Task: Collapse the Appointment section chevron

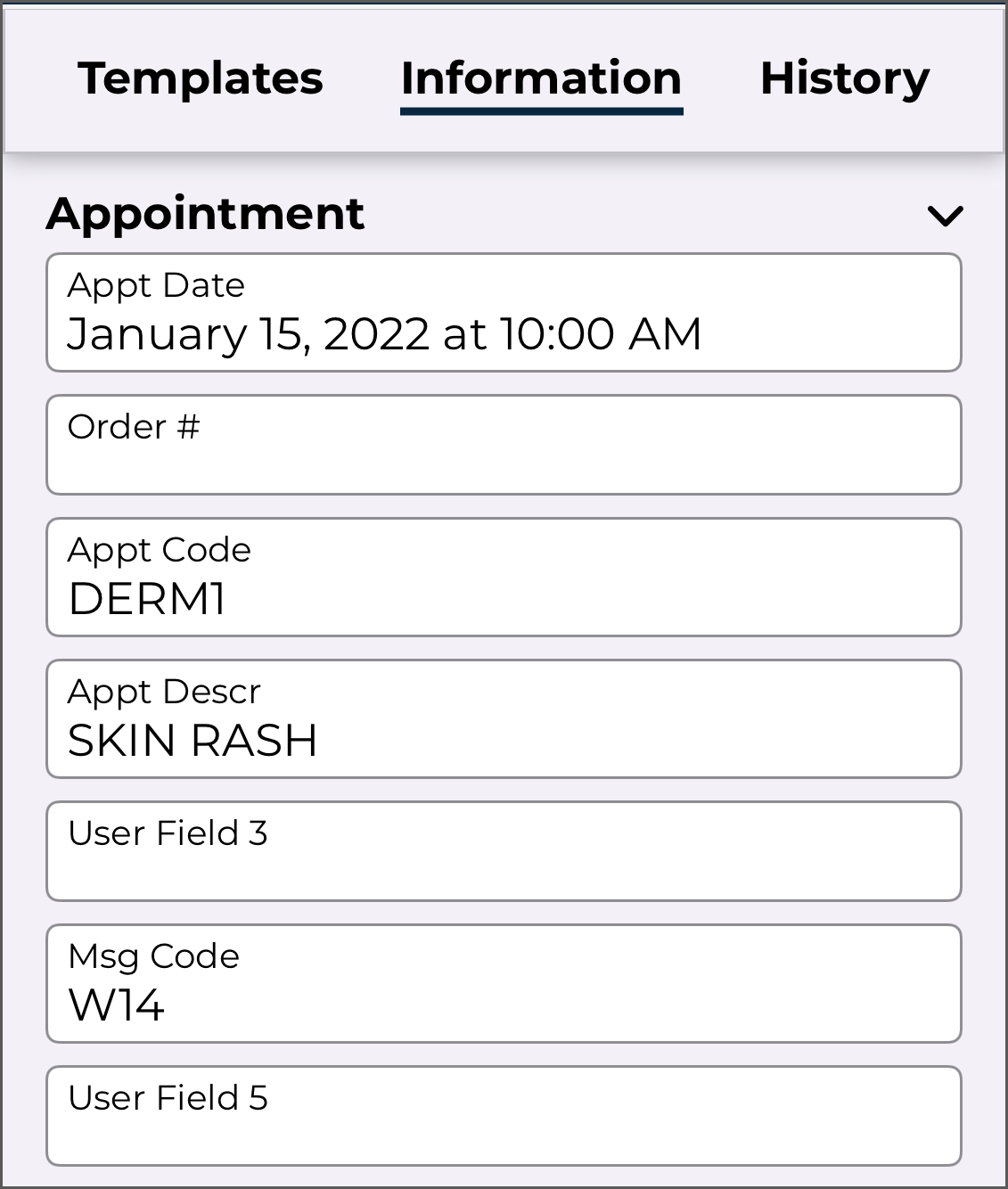Action: [x=945, y=216]
